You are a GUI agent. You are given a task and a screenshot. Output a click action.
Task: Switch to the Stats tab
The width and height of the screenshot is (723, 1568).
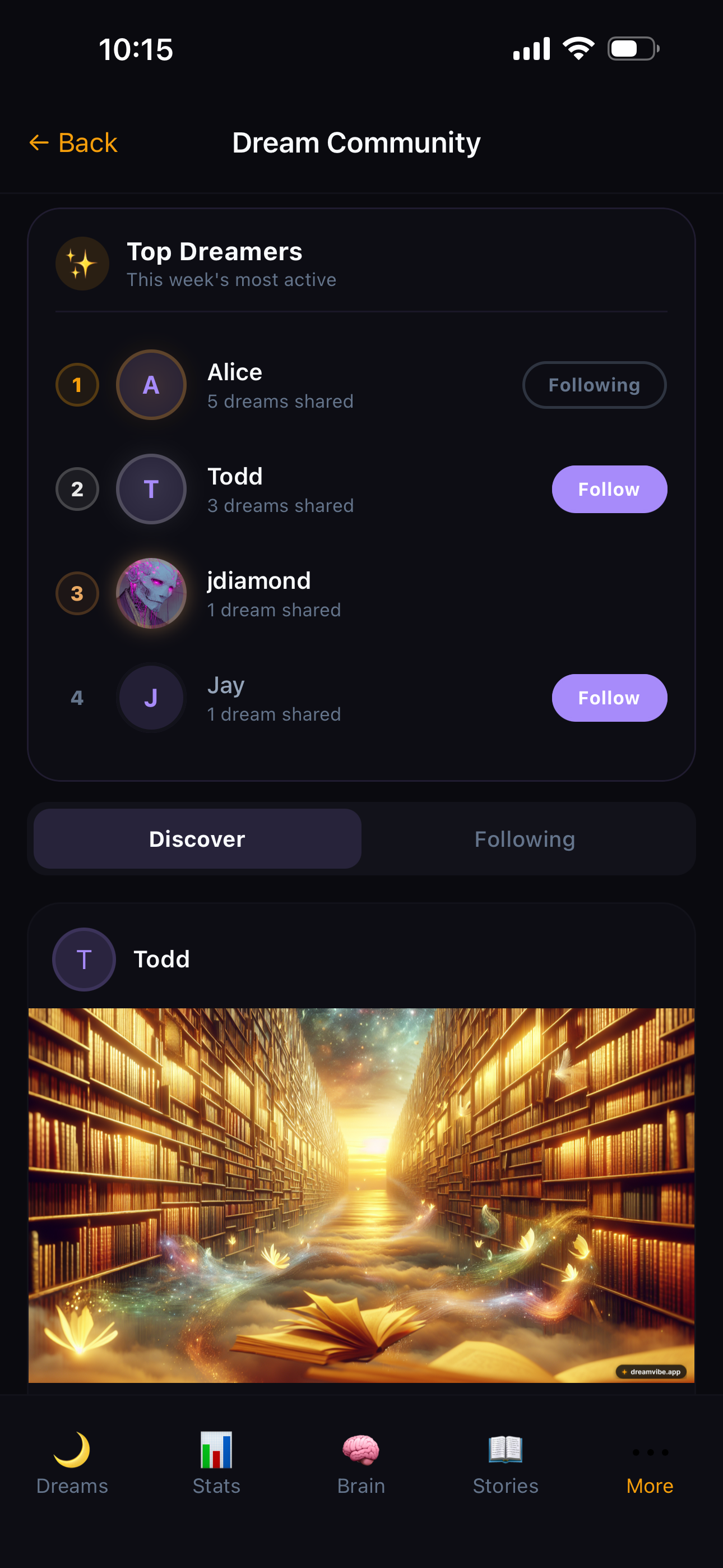pyautogui.click(x=217, y=1463)
